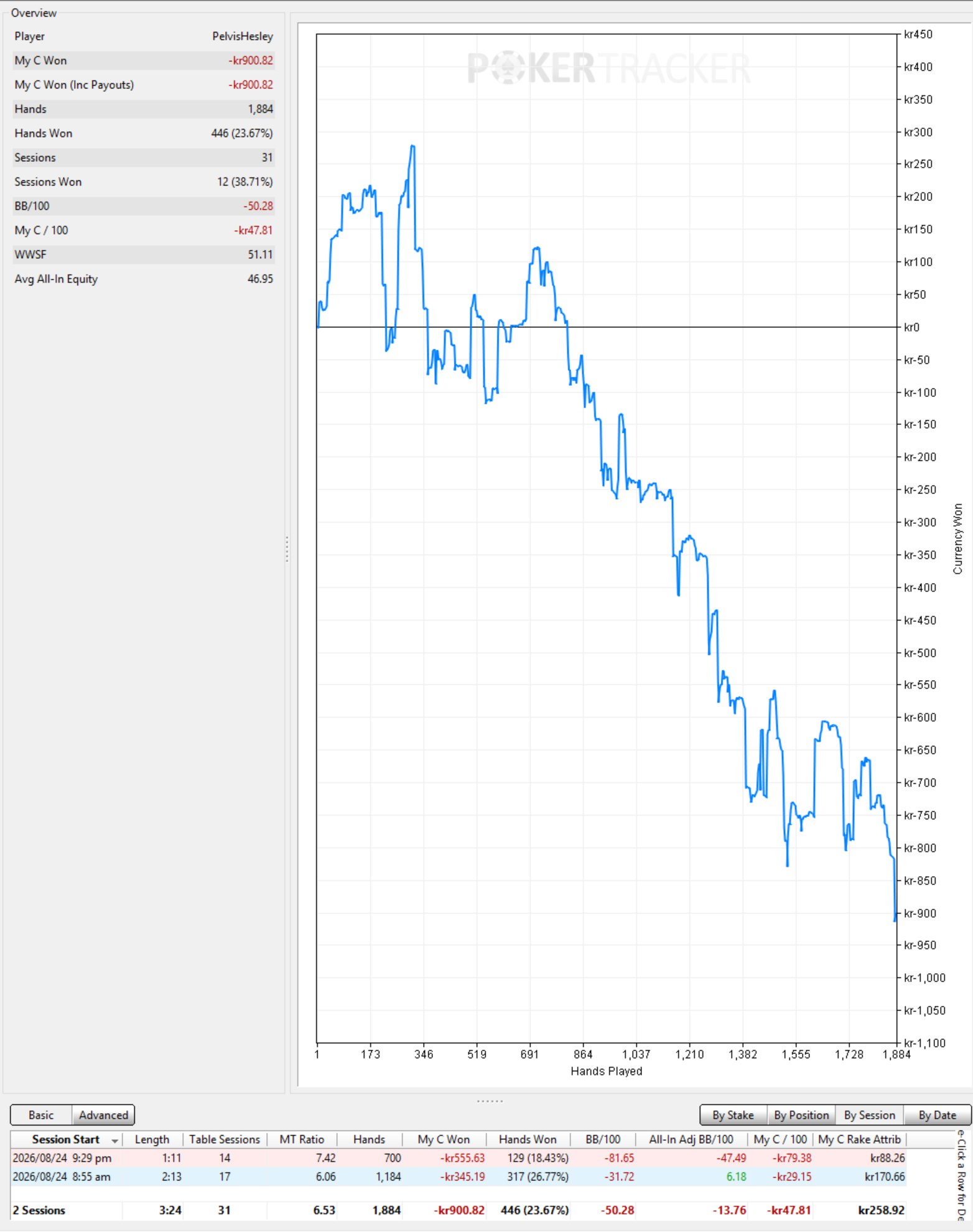Image resolution: width=973 pixels, height=1232 pixels.
Task: Select the 8:55 am session row
Action: (459, 1177)
